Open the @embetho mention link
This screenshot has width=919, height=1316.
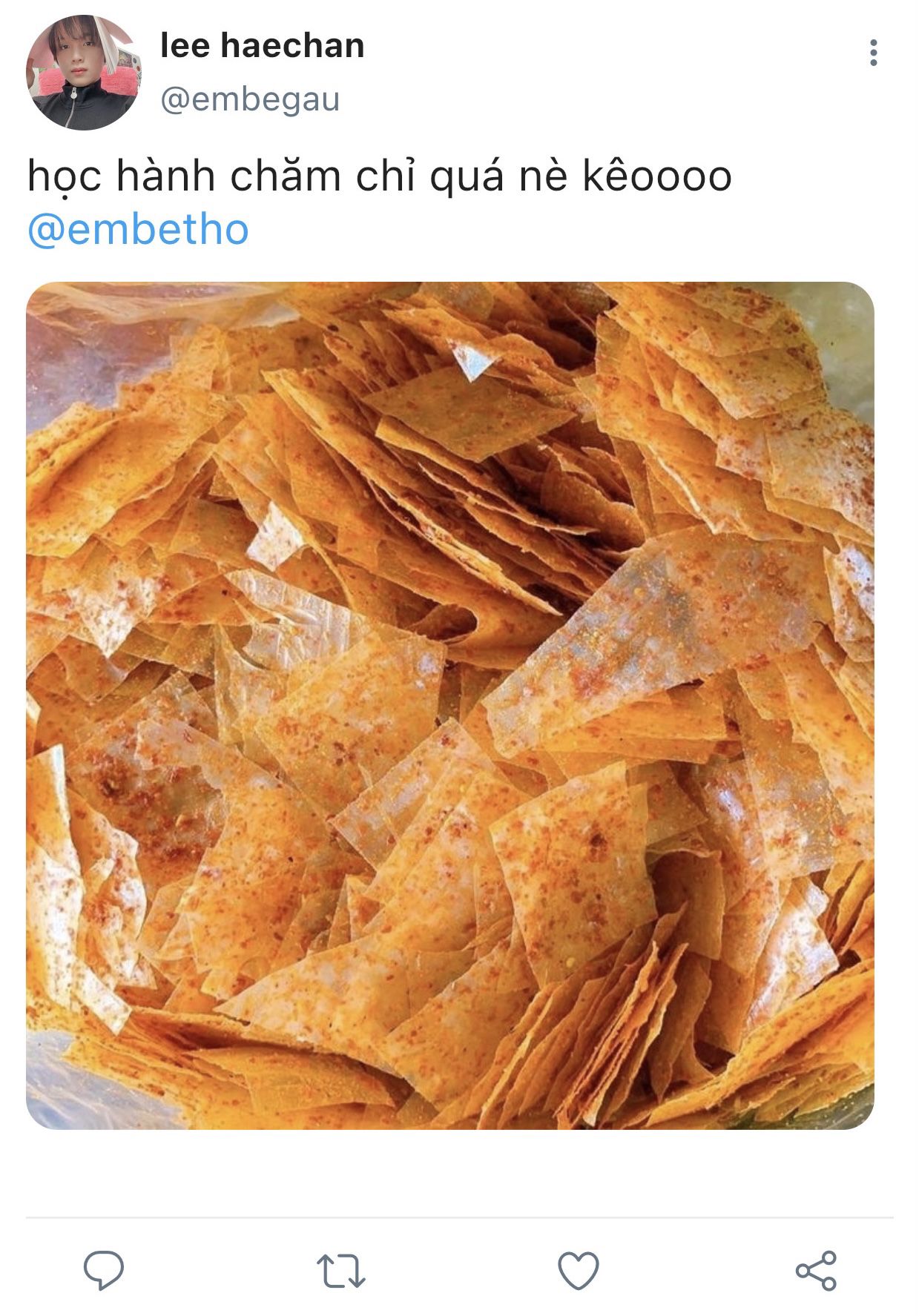click(x=138, y=230)
